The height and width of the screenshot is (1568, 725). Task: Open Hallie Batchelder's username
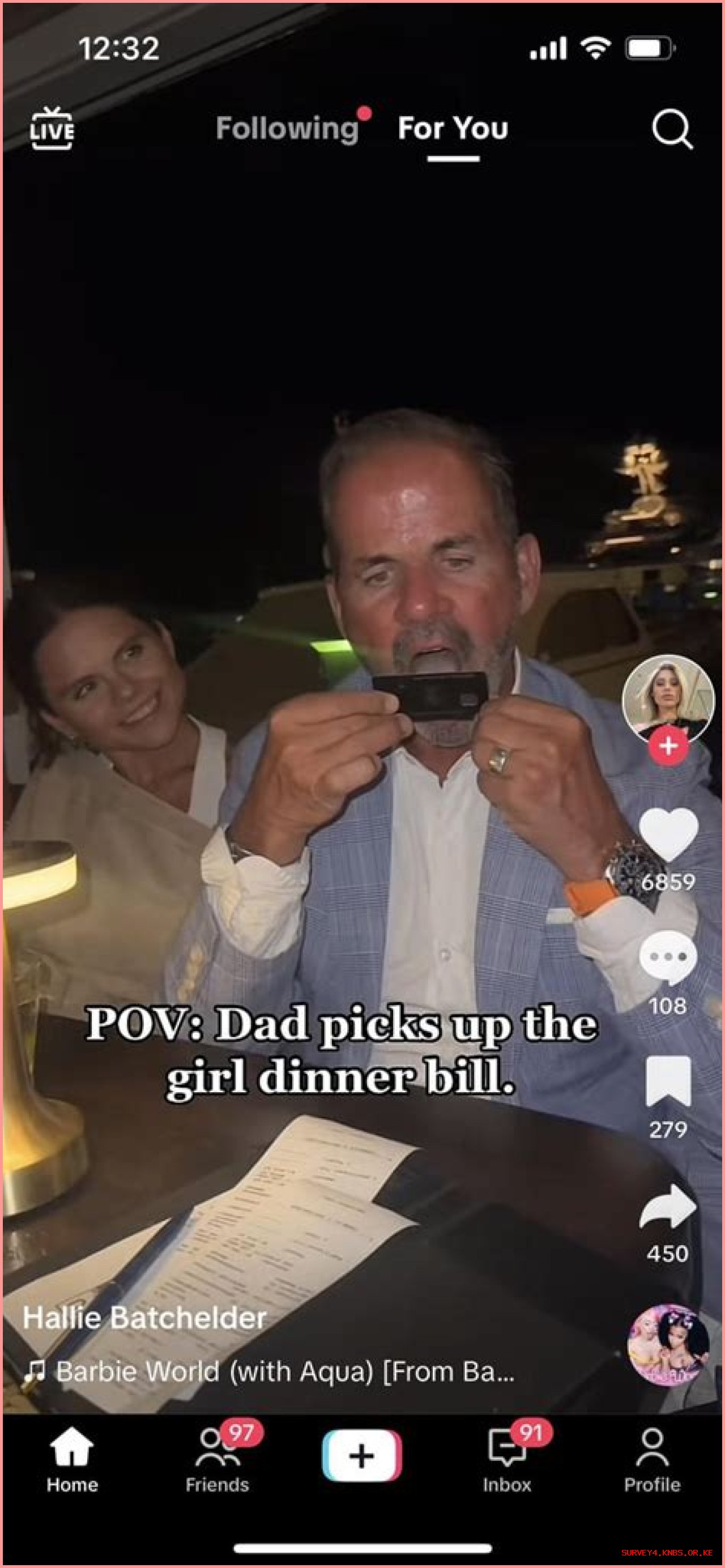(145, 1318)
